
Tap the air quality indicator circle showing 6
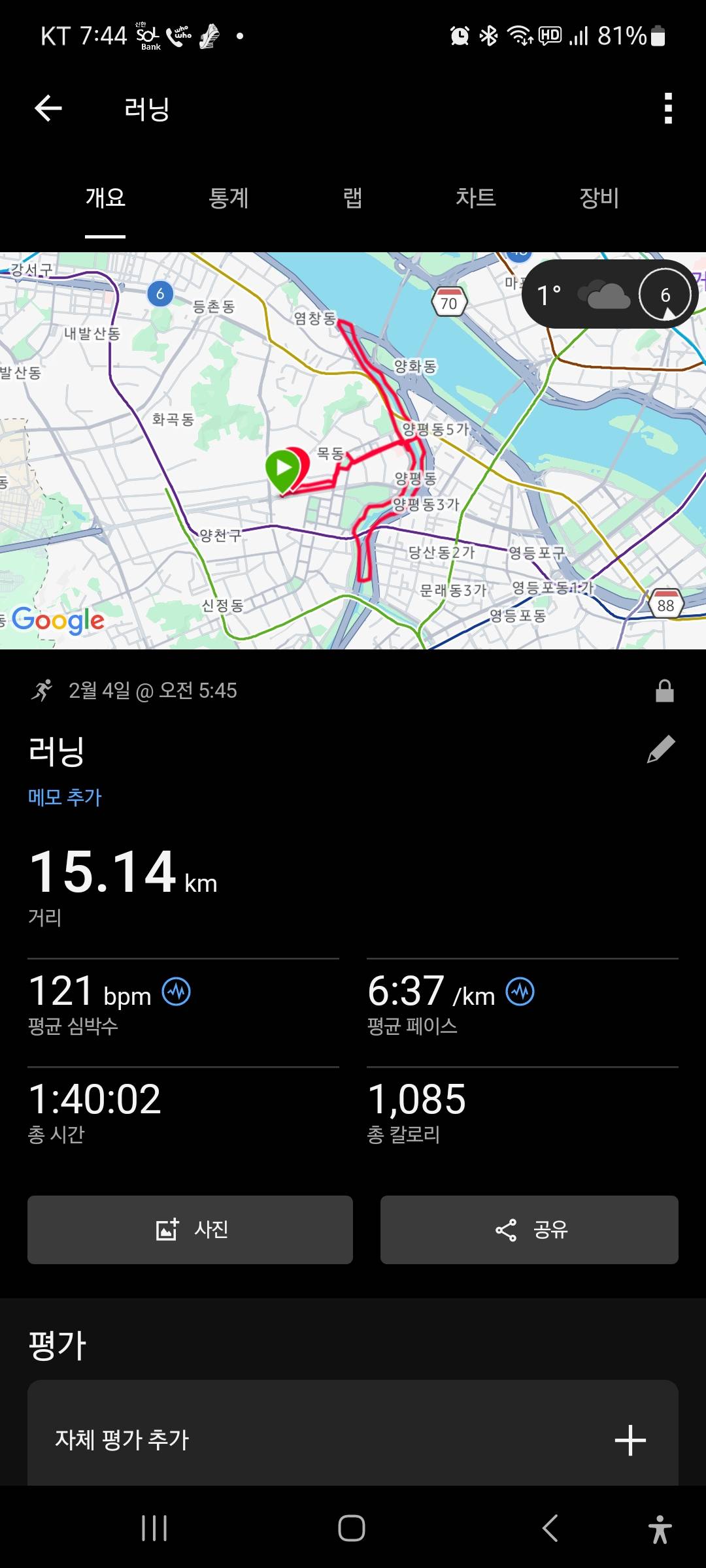pyautogui.click(x=665, y=295)
